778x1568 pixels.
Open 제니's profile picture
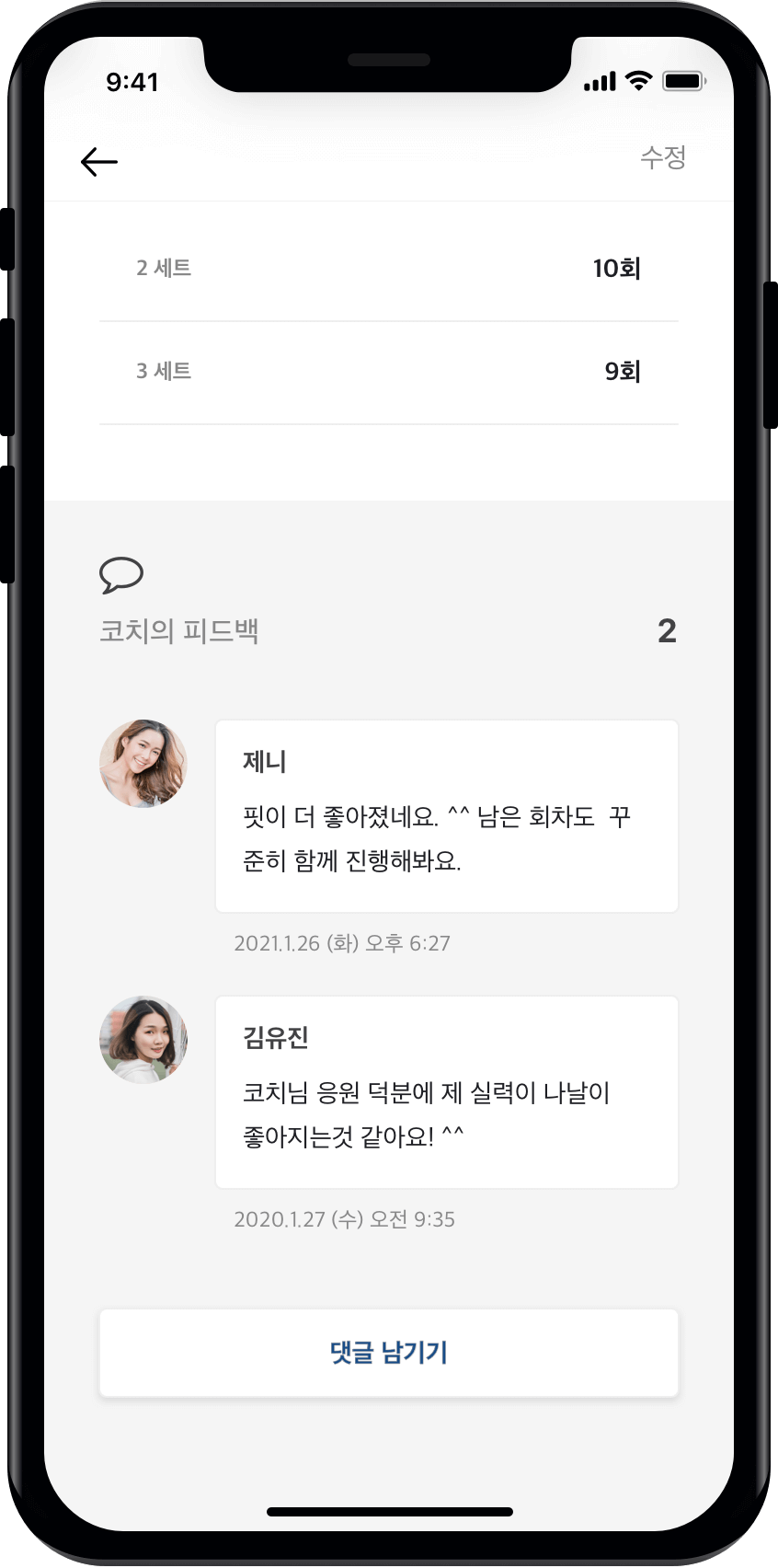point(143,764)
